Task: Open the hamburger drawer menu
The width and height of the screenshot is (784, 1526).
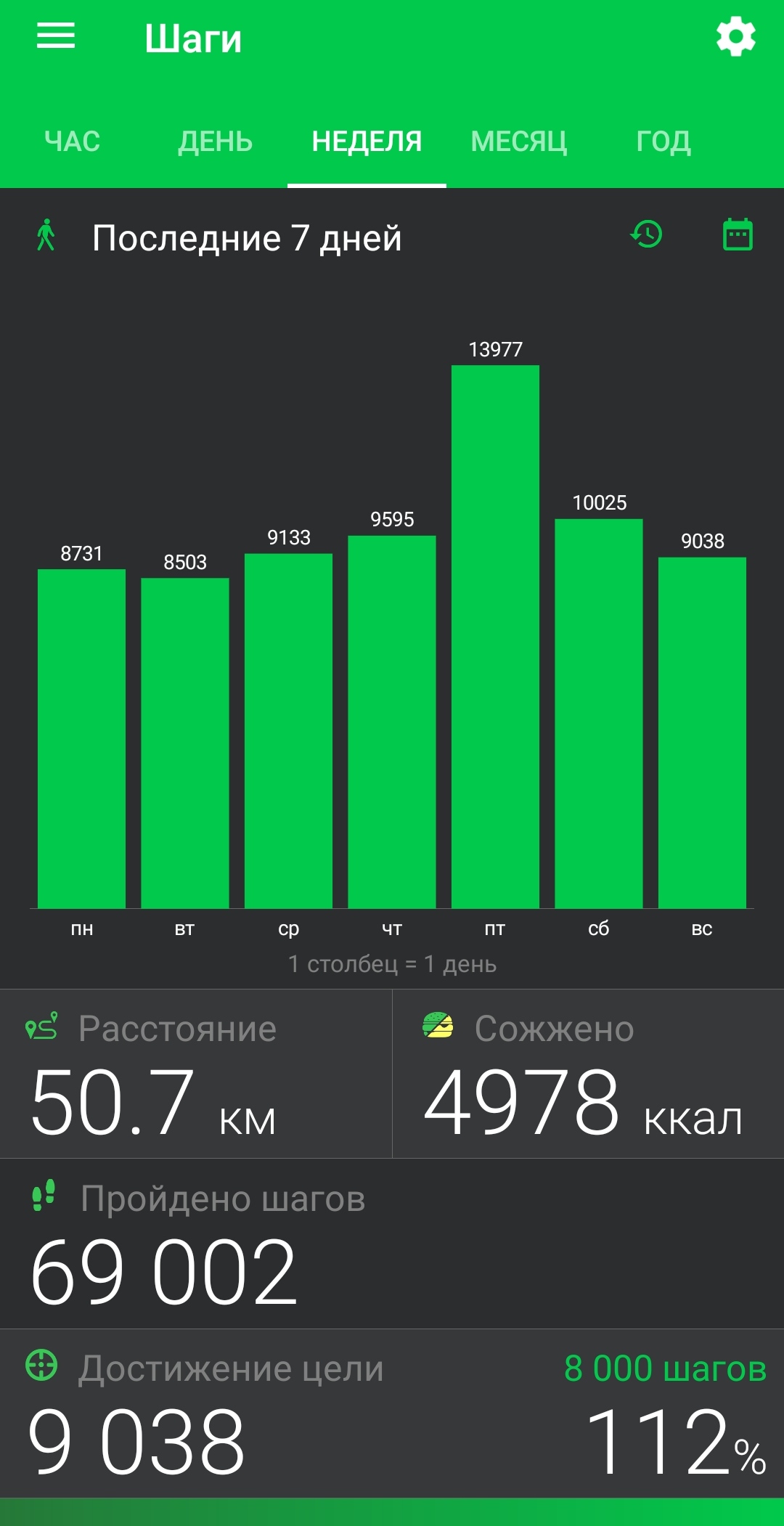Action: tap(56, 36)
